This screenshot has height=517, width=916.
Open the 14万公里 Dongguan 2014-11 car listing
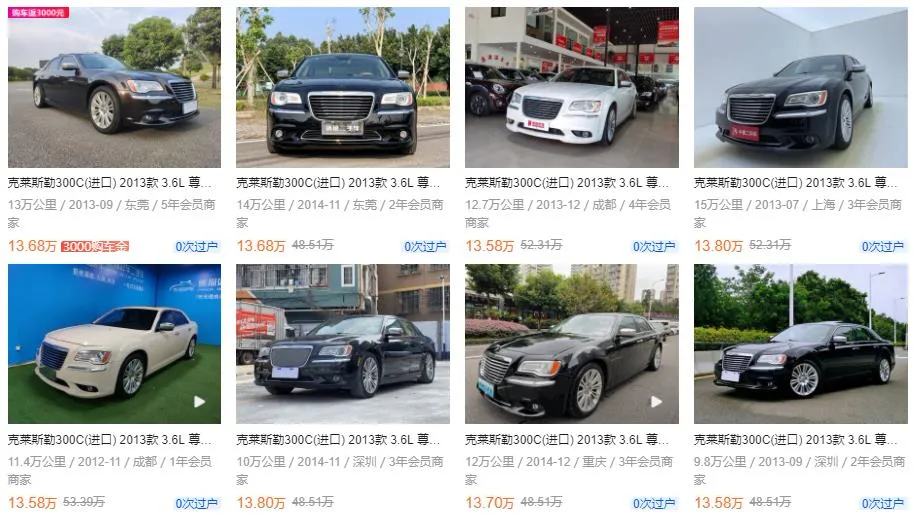tap(342, 88)
